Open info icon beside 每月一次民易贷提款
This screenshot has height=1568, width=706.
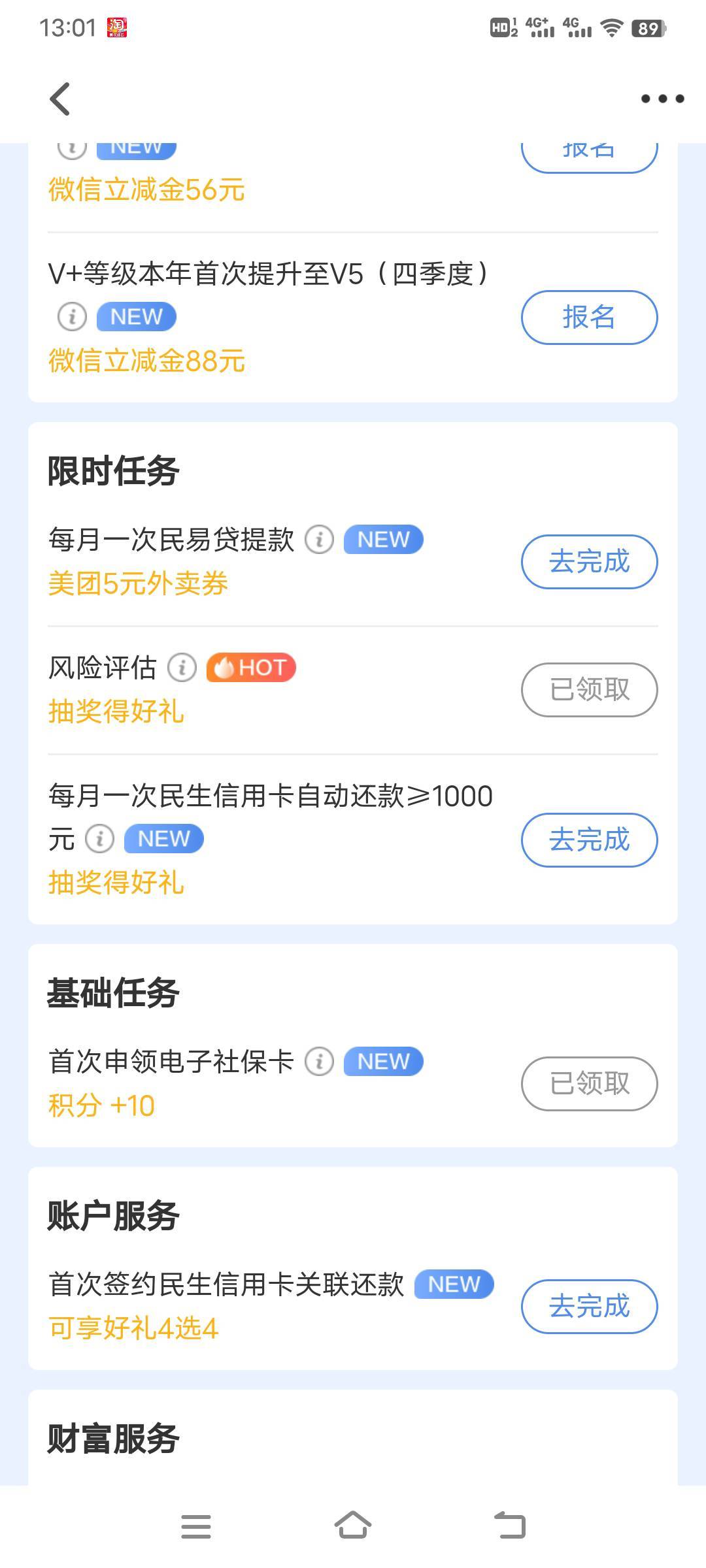pyautogui.click(x=320, y=540)
